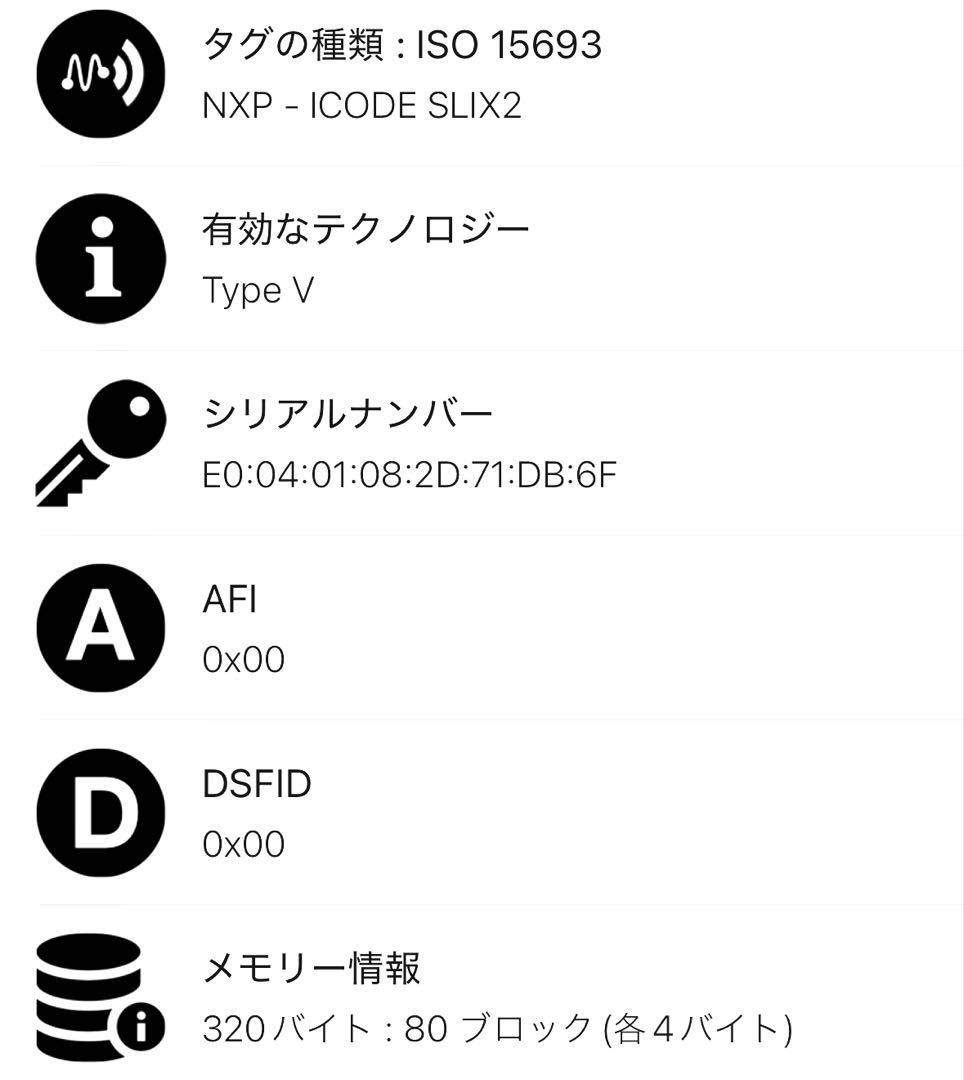Click the circular D icon for DSFID
Image resolution: width=964 pixels, height=1080 pixels.
[x=100, y=813]
